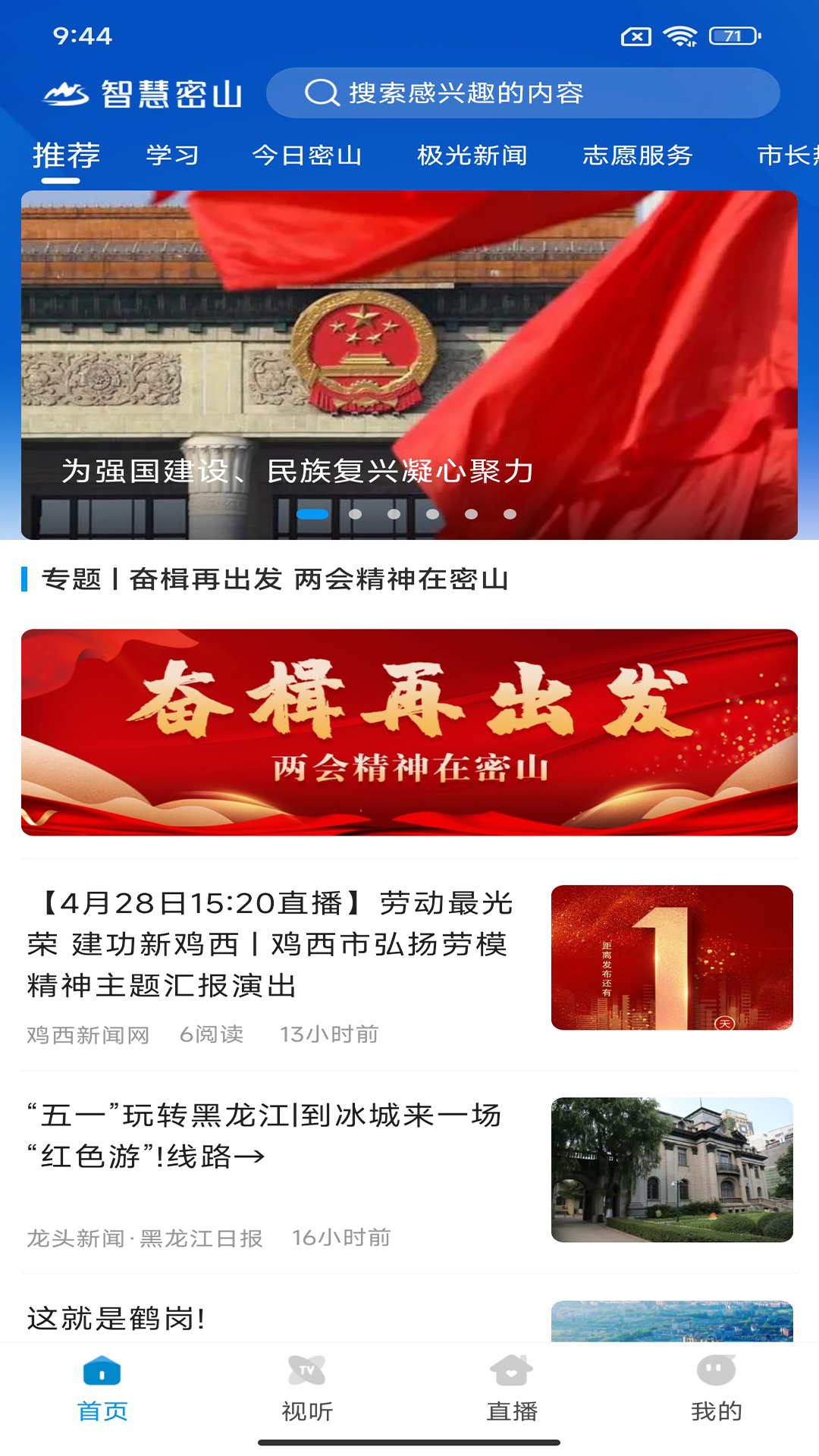Select the 推荐 top tab
Screen dimensions: 819x1456
click(x=66, y=155)
